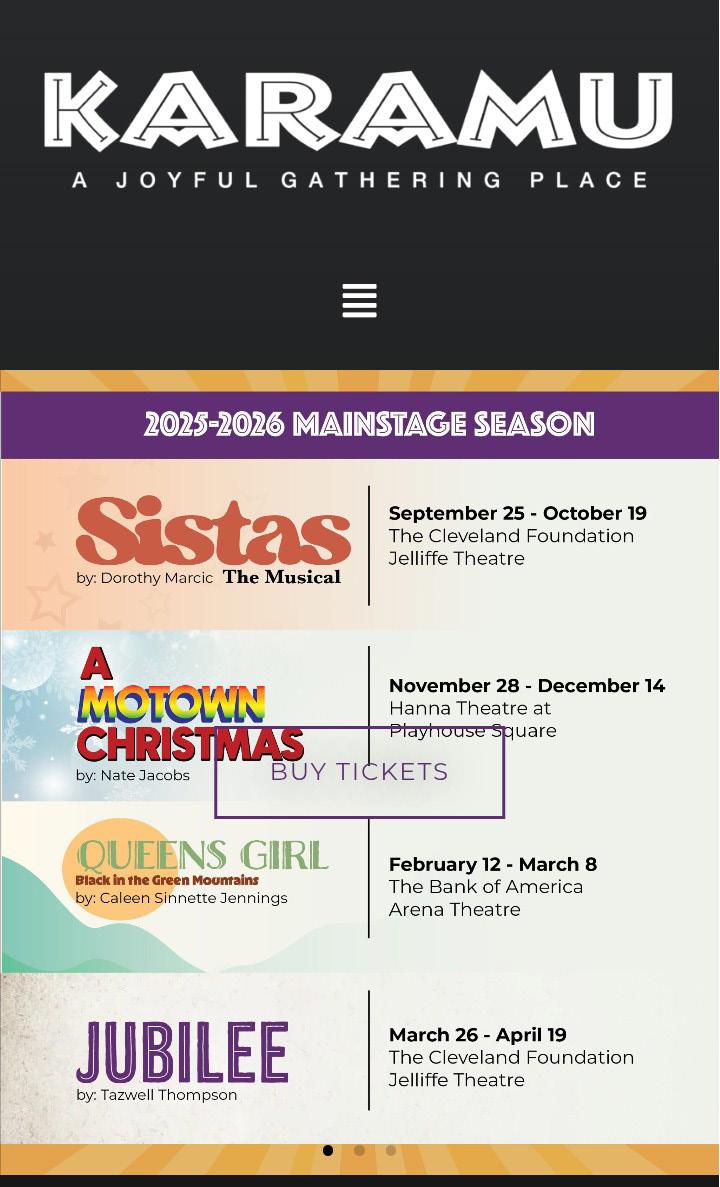Jump to the third carousel slide
The image size is (720, 1187).
coord(391,1150)
